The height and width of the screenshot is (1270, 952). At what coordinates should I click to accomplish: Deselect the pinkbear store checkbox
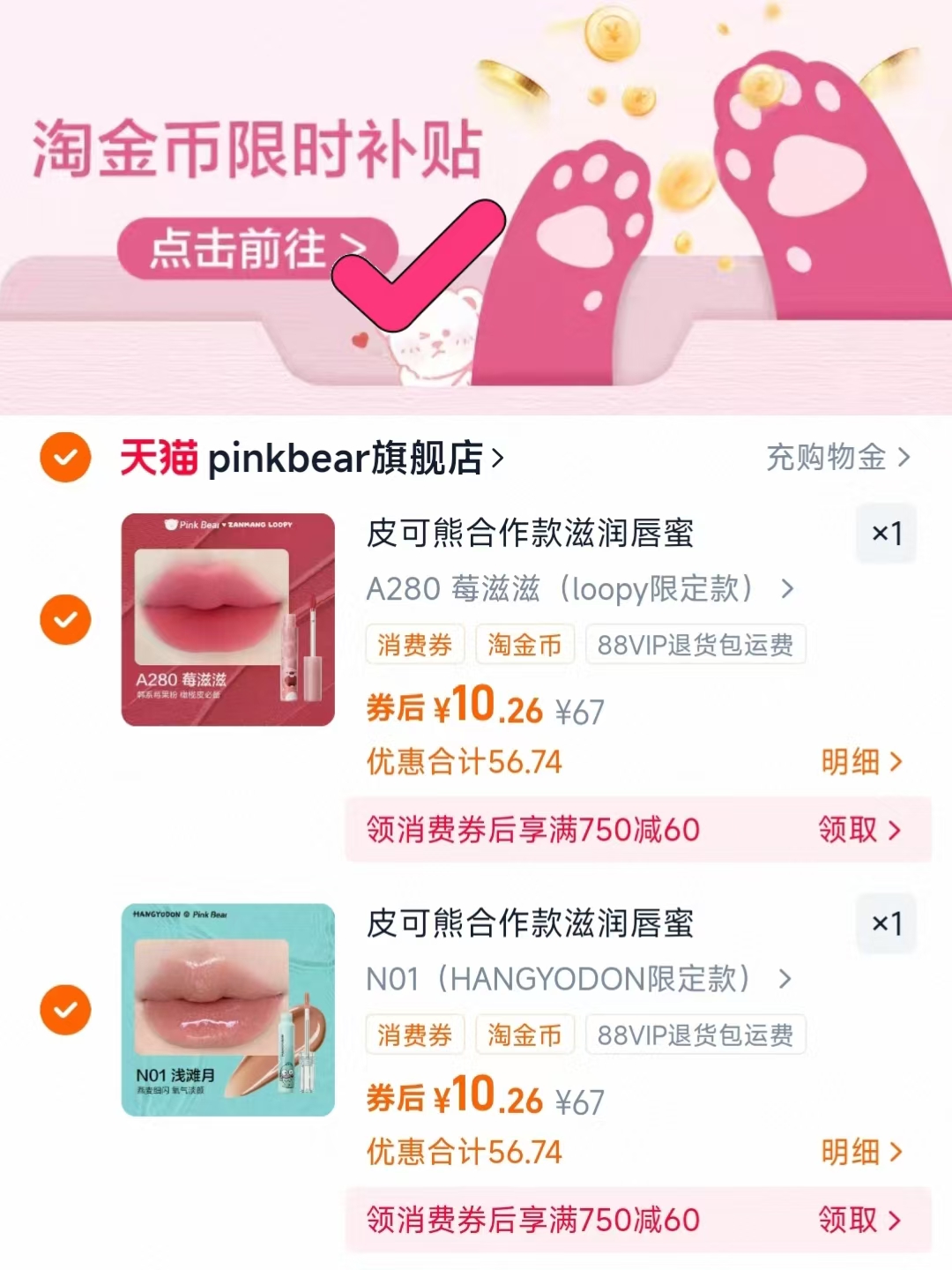coord(63,459)
